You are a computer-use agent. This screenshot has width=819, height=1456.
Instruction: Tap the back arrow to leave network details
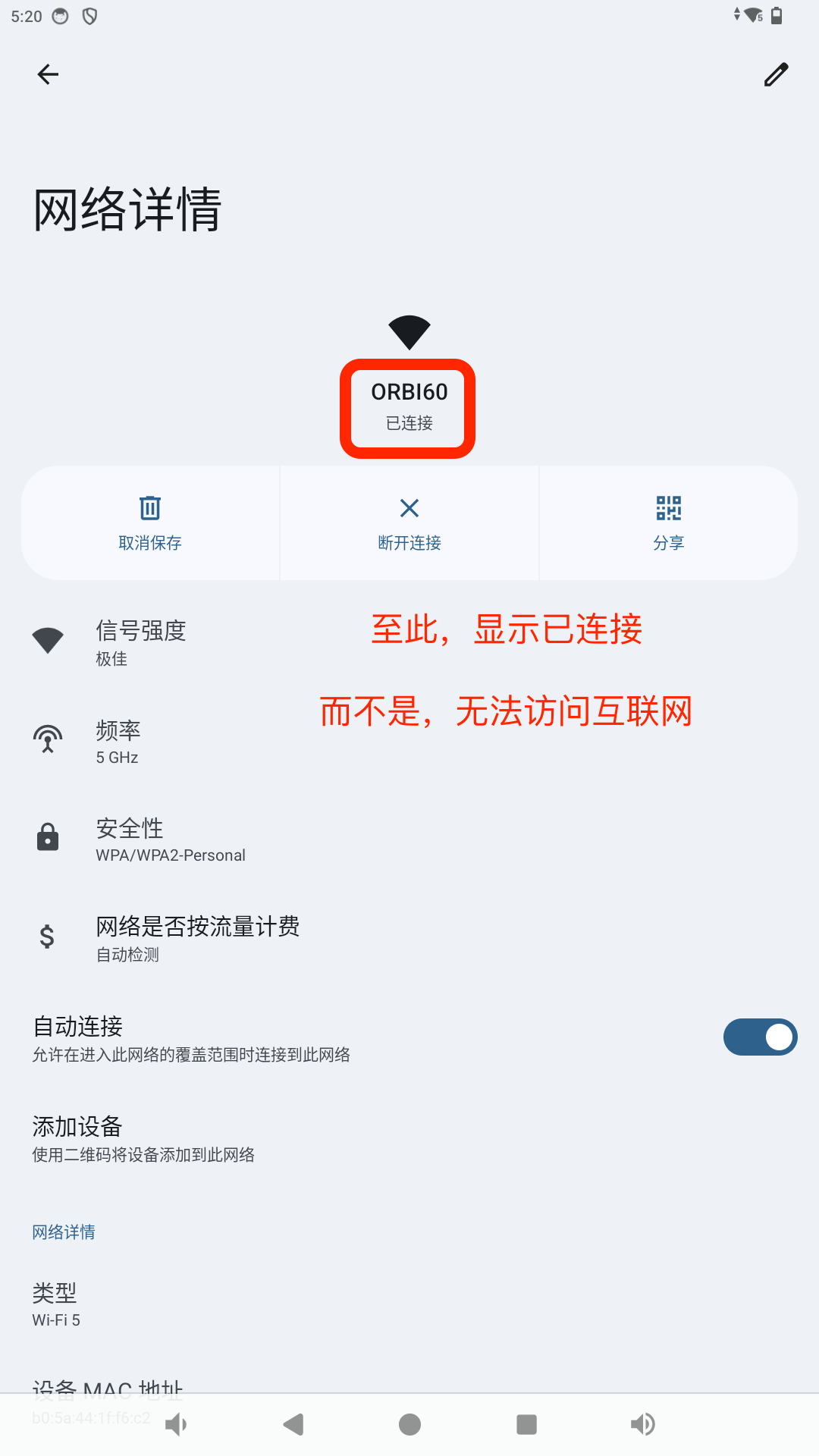point(48,74)
